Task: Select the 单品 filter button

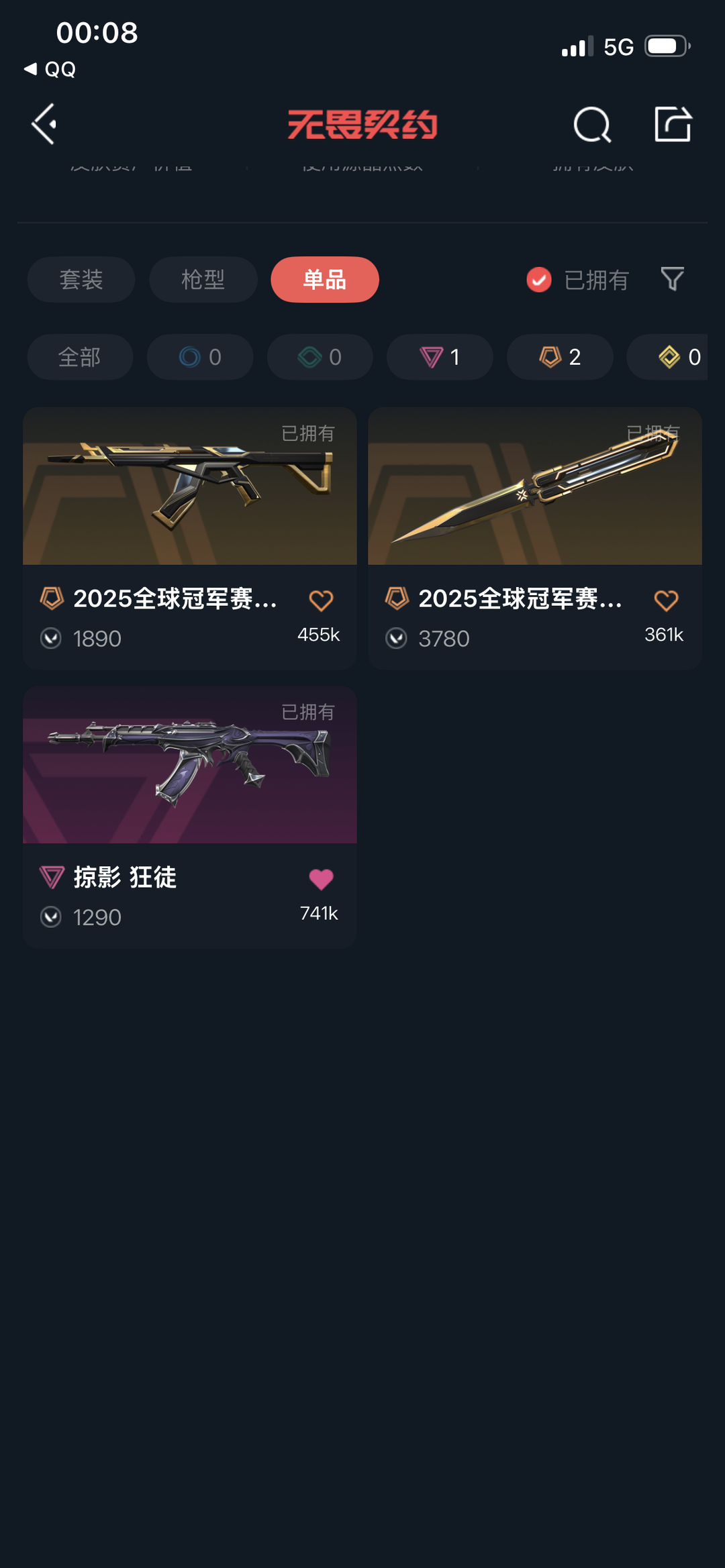Action: coord(324,280)
